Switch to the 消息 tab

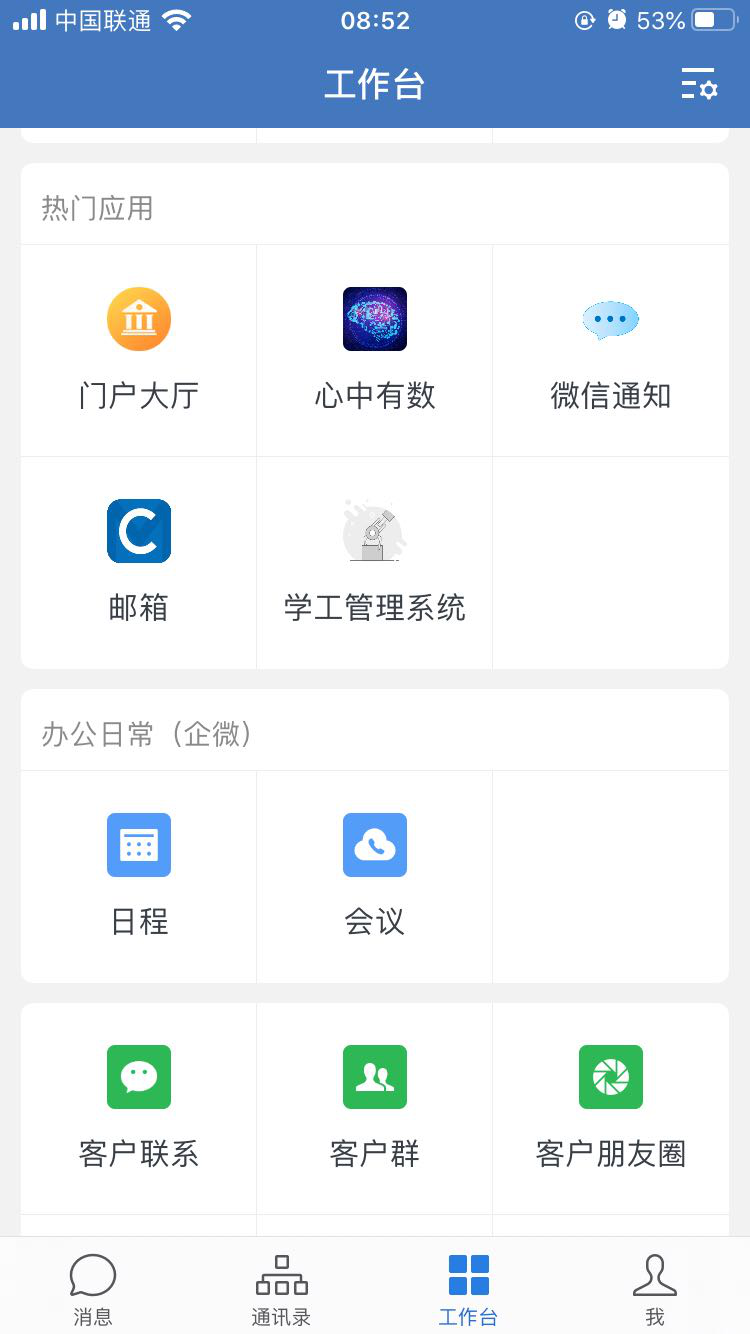(93, 1288)
